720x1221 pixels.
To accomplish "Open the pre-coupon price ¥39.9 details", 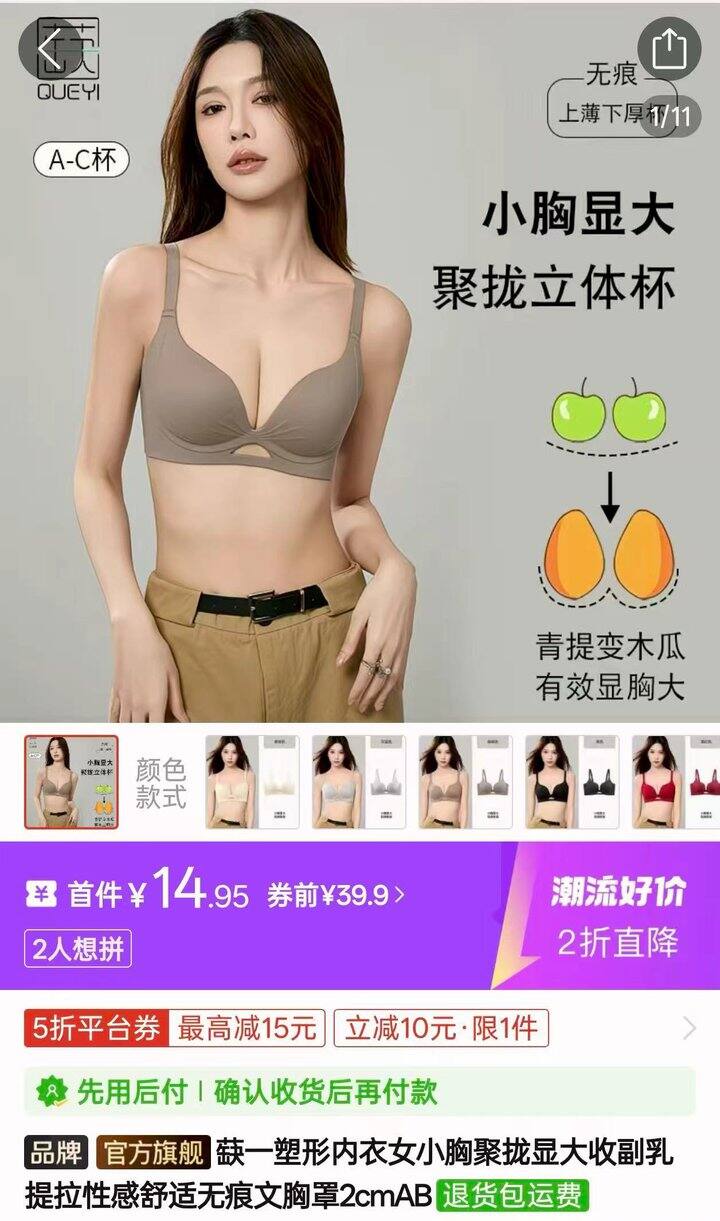I will pyautogui.click(x=336, y=895).
